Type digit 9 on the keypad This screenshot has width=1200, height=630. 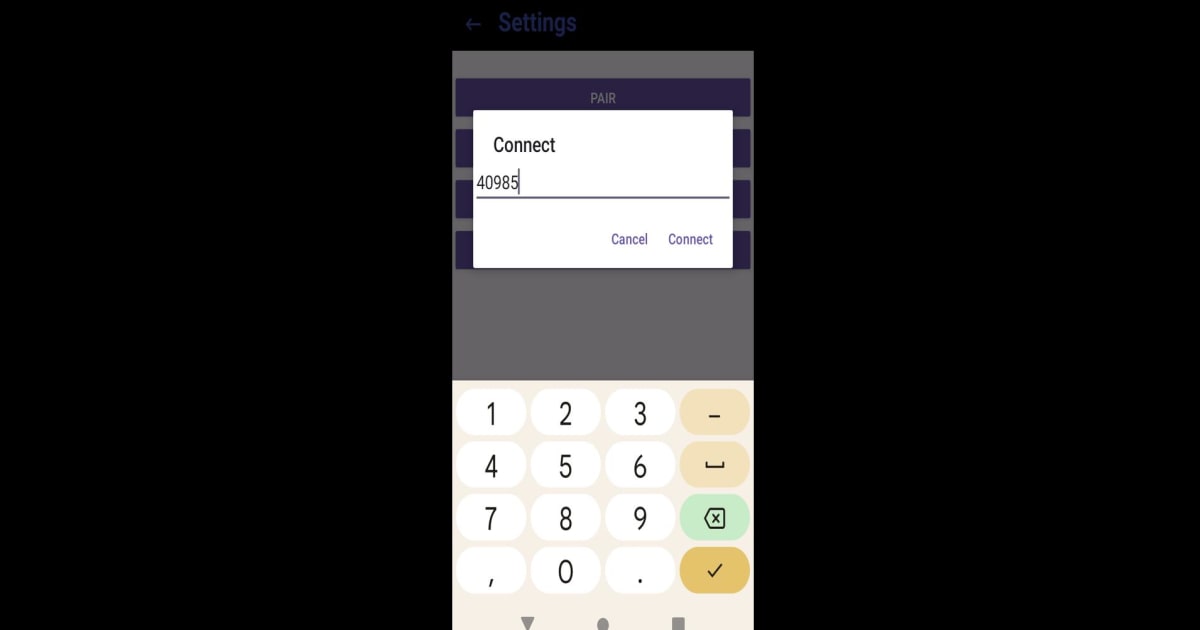point(640,518)
